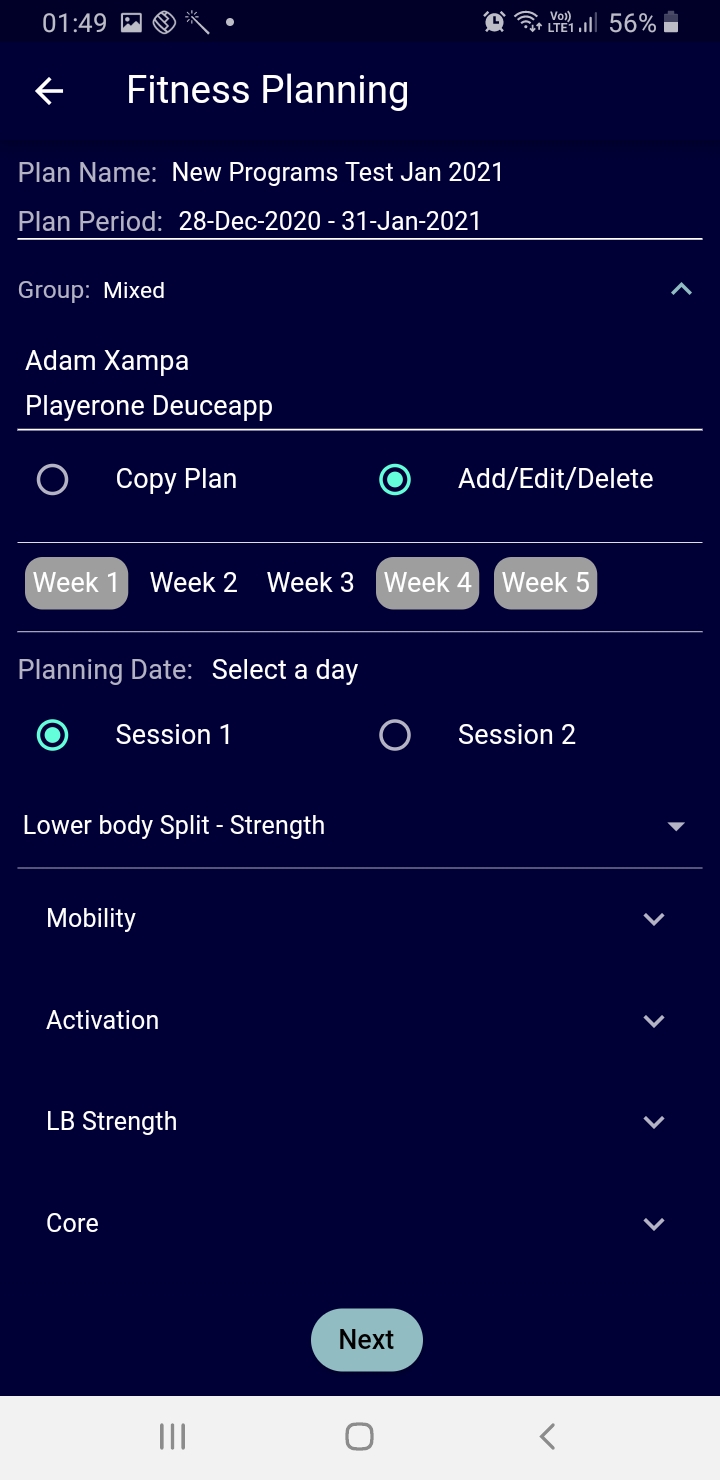The image size is (720, 1480).
Task: Go to the home screen
Action: (359, 1437)
